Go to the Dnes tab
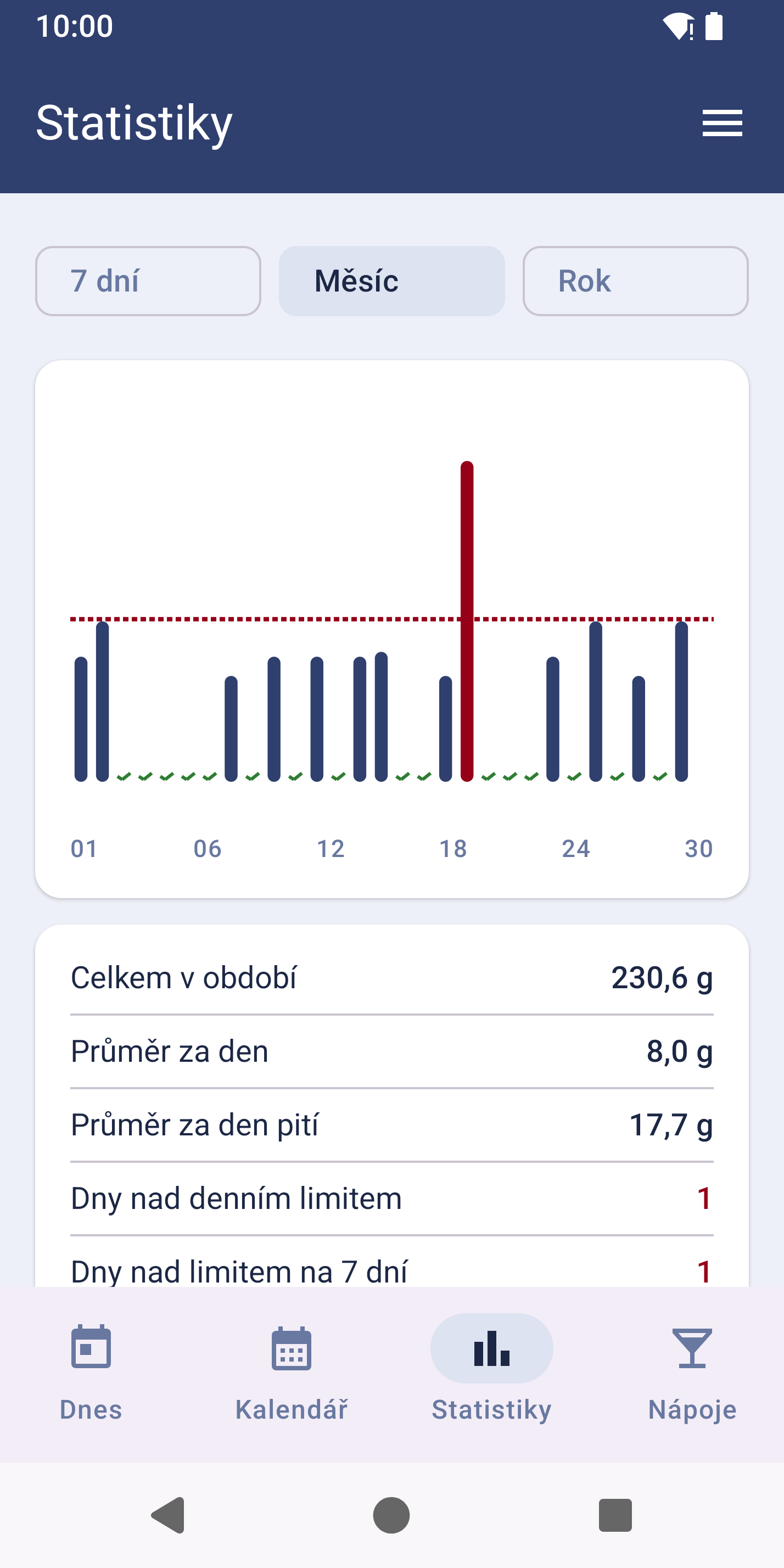784x1568 pixels. [x=91, y=1374]
